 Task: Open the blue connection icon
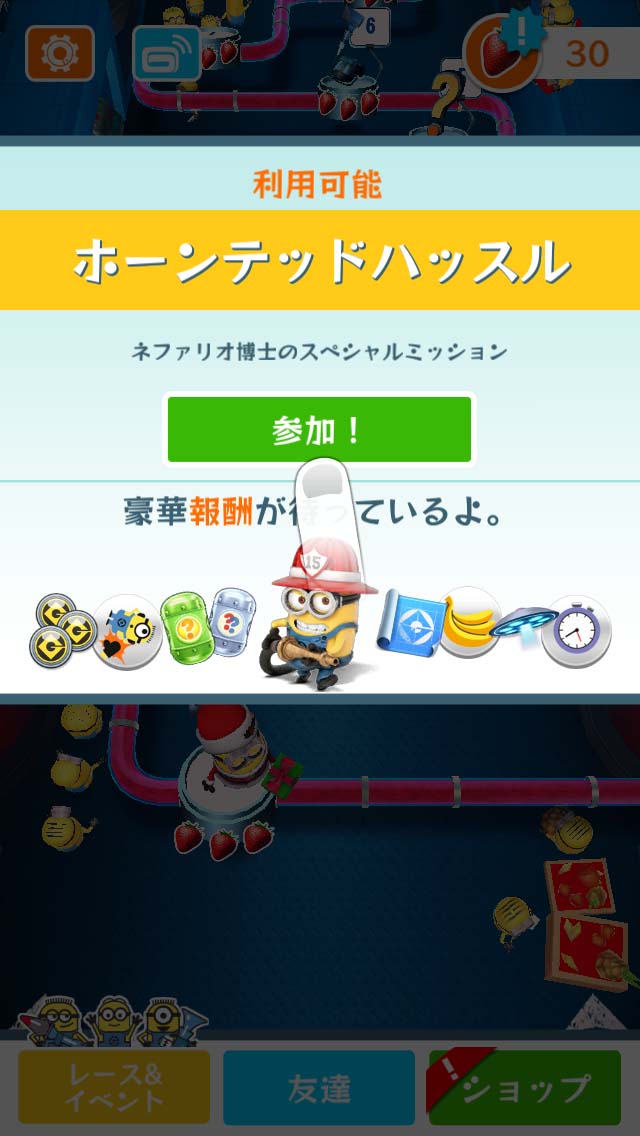click(x=166, y=53)
